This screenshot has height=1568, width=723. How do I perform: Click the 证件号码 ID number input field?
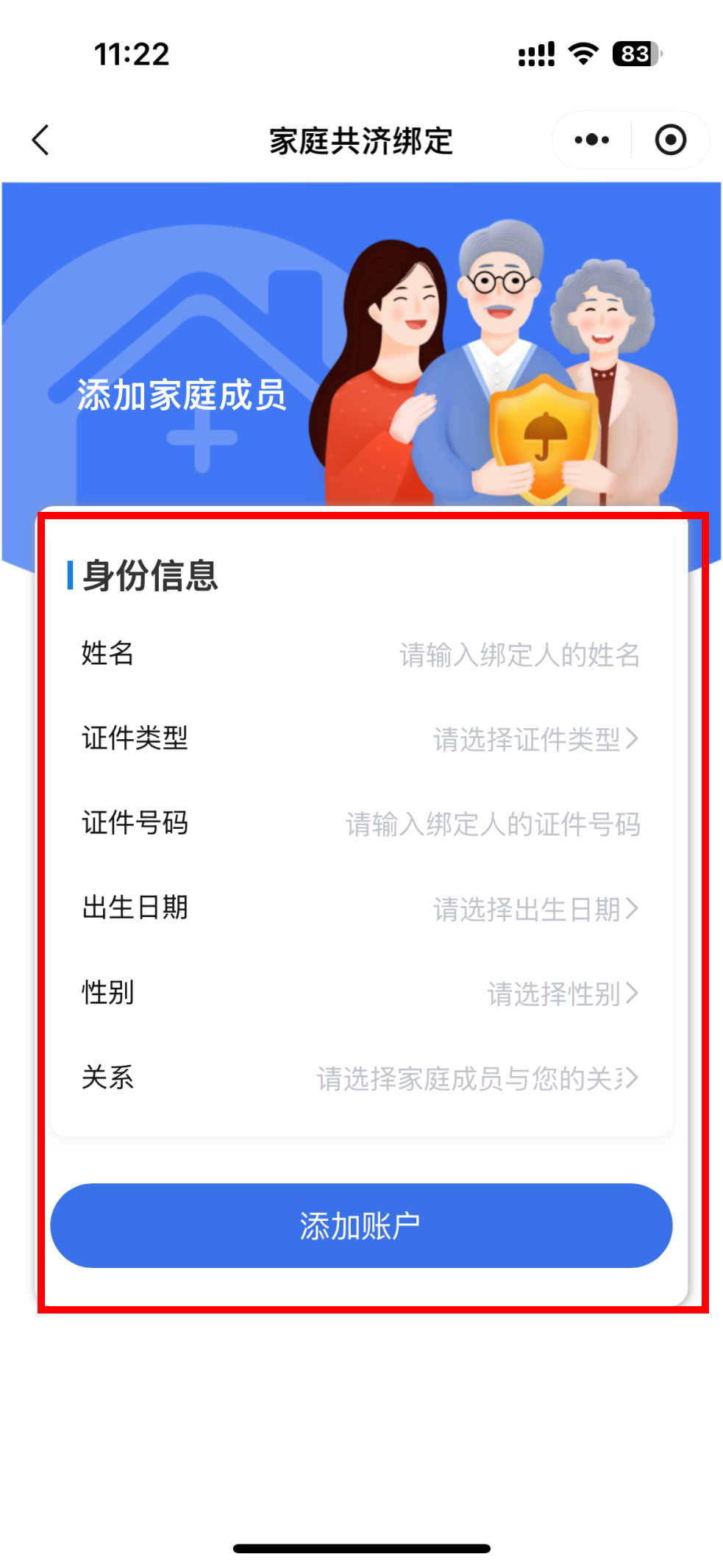coord(494,824)
